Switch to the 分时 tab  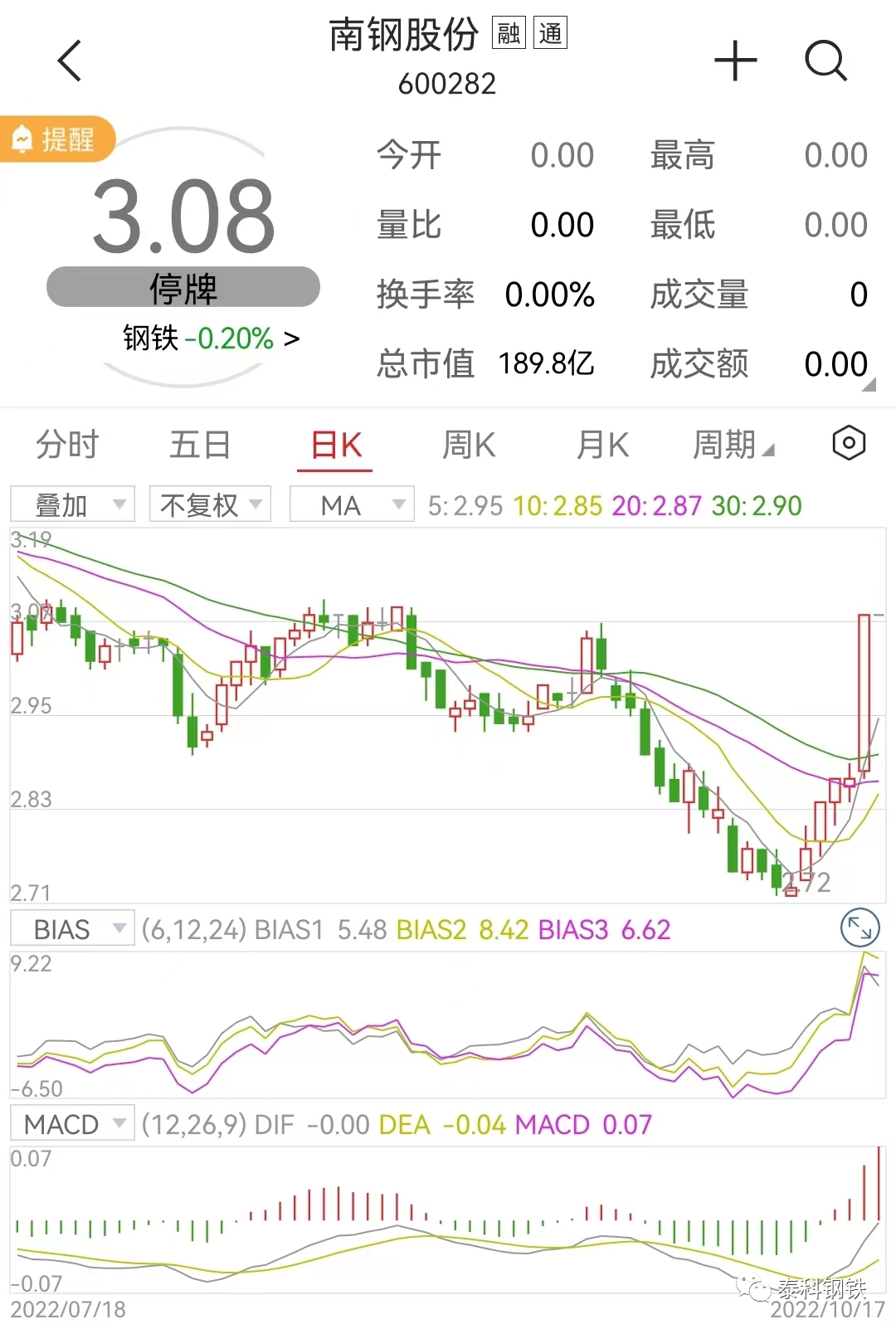67,445
